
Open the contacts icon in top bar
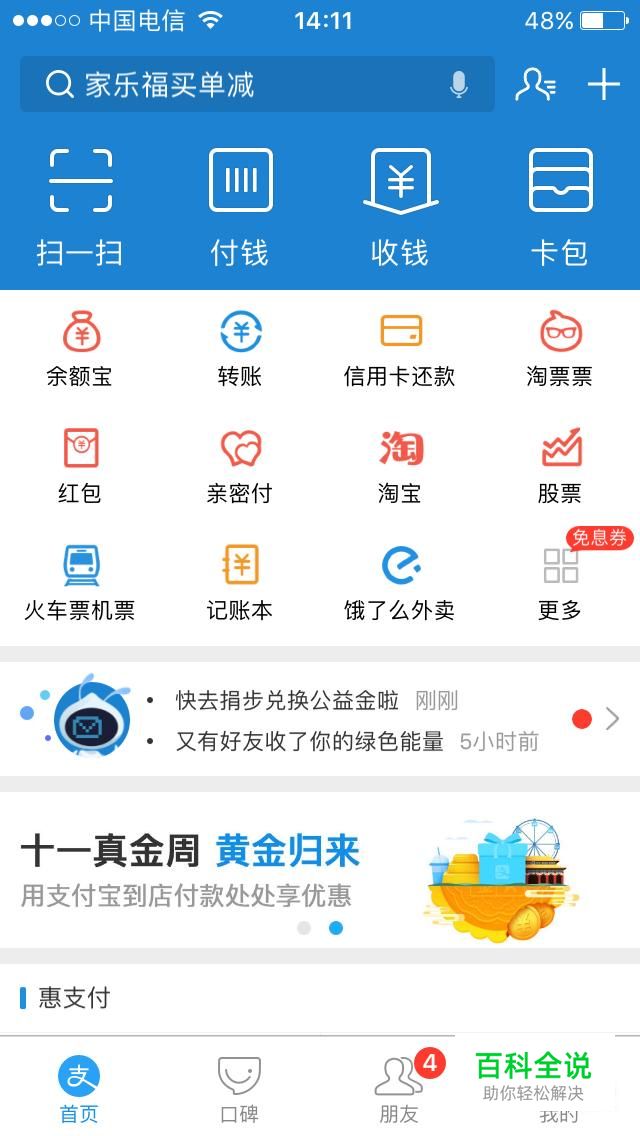pyautogui.click(x=536, y=85)
